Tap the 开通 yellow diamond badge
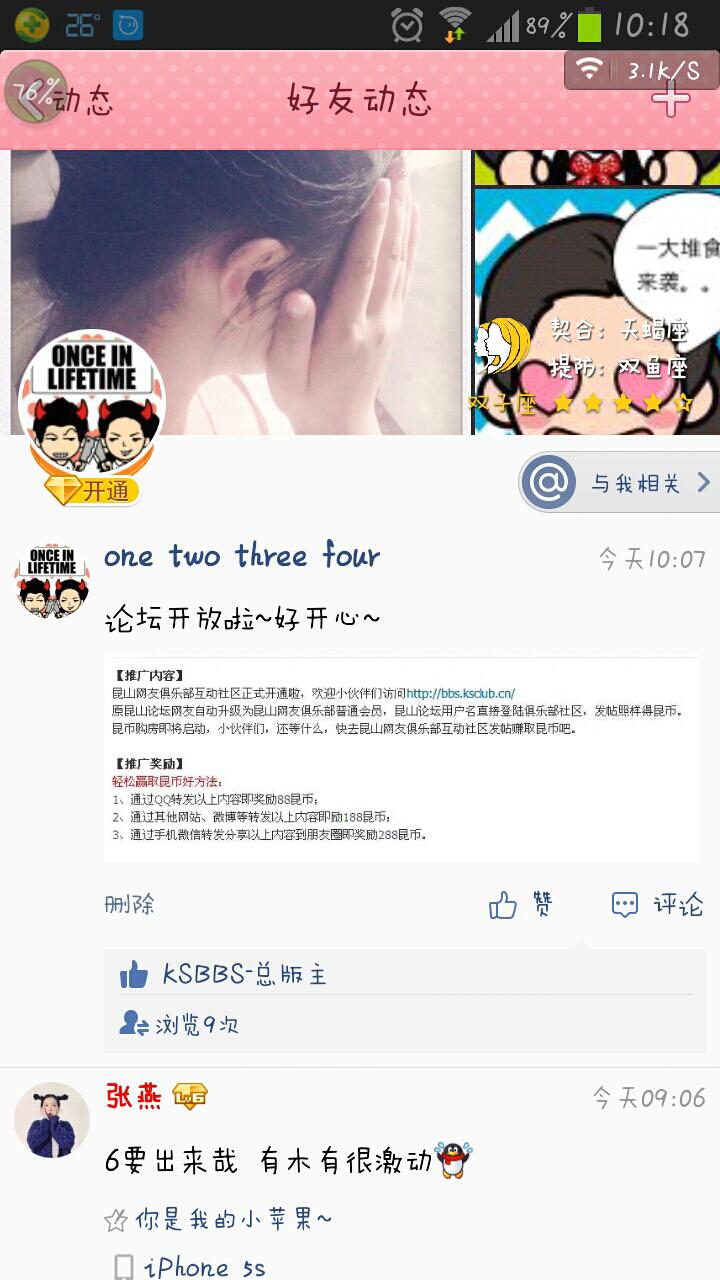Image resolution: width=720 pixels, height=1280 pixels. coord(92,491)
